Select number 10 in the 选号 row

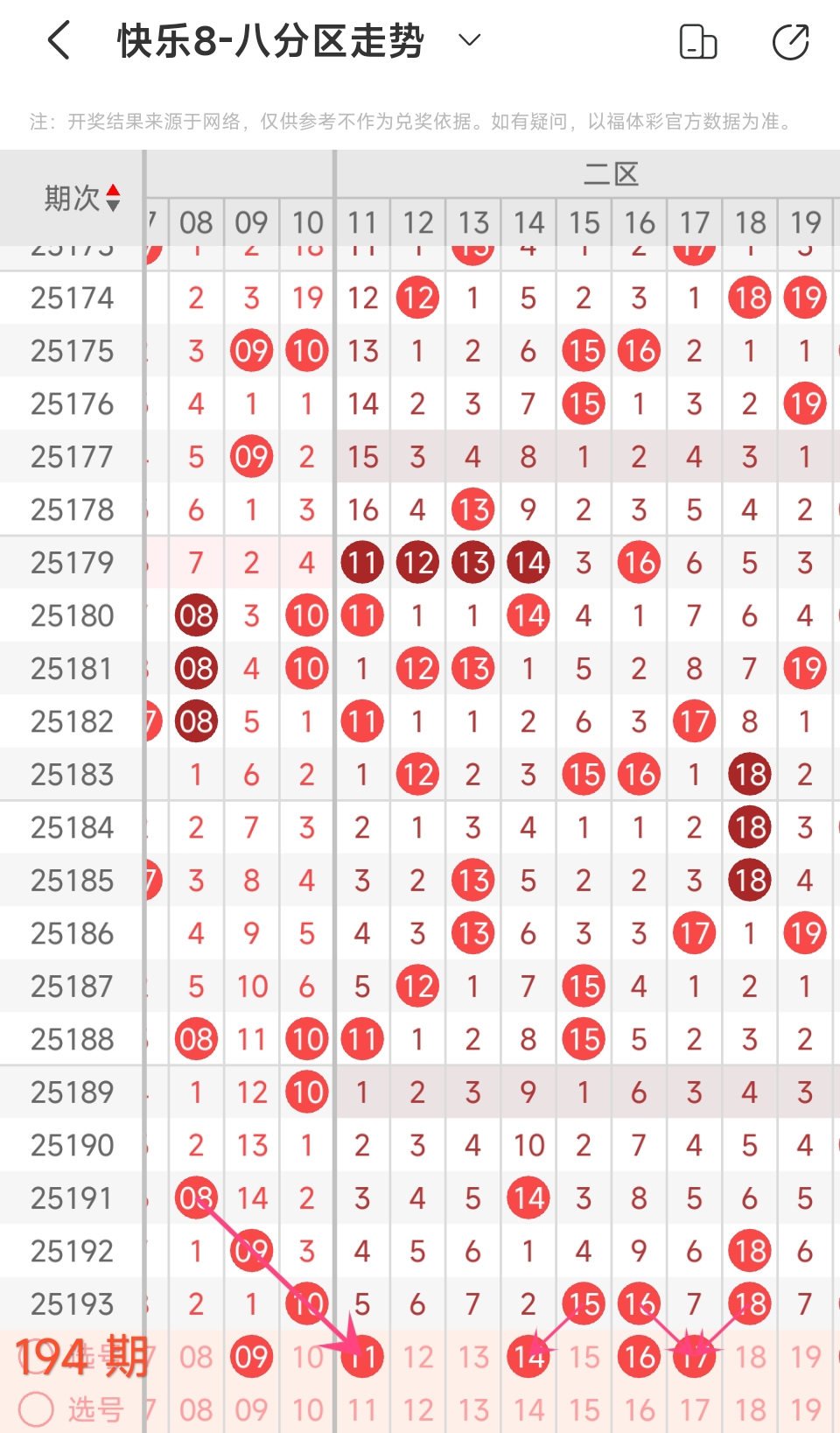coord(307,1409)
